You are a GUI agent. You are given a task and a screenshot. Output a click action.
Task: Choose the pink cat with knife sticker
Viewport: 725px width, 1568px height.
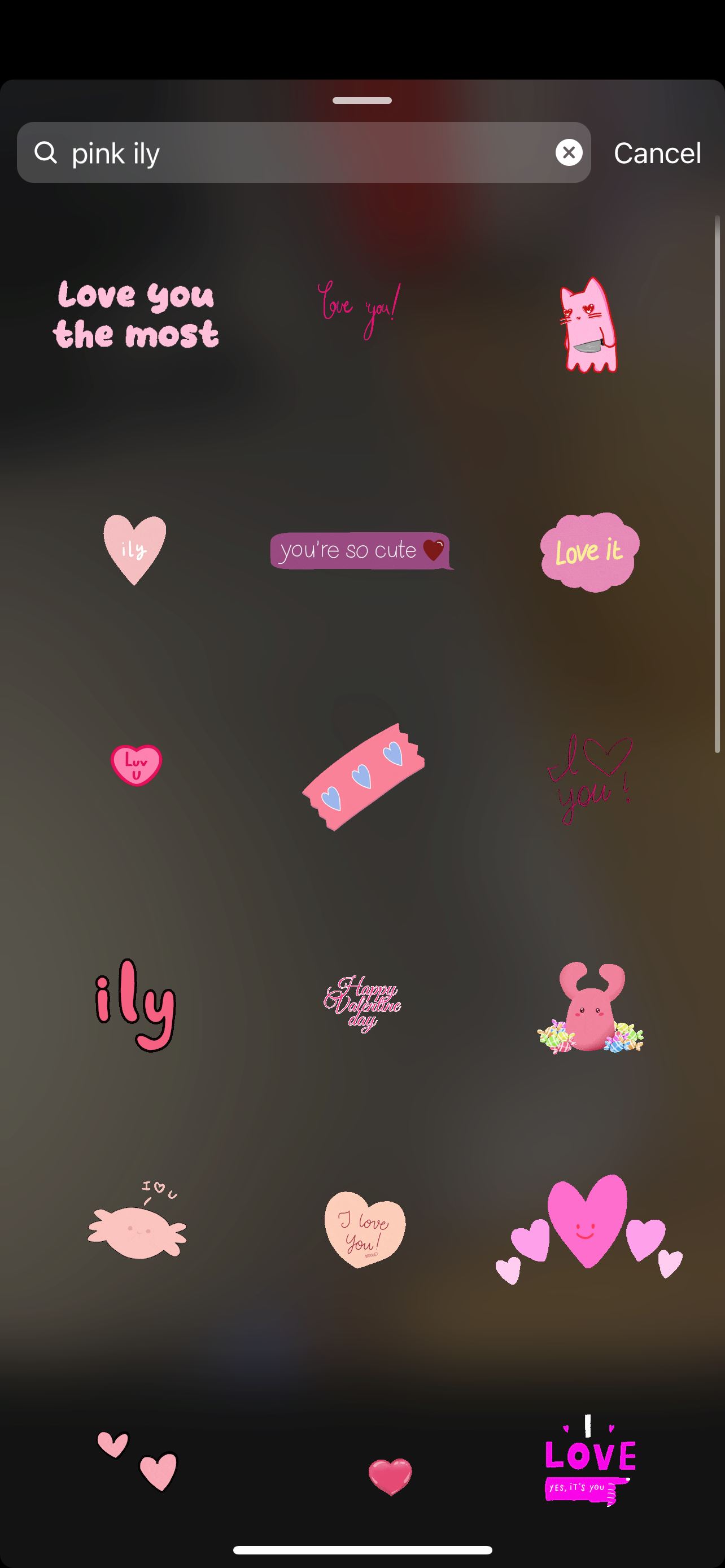(x=587, y=325)
